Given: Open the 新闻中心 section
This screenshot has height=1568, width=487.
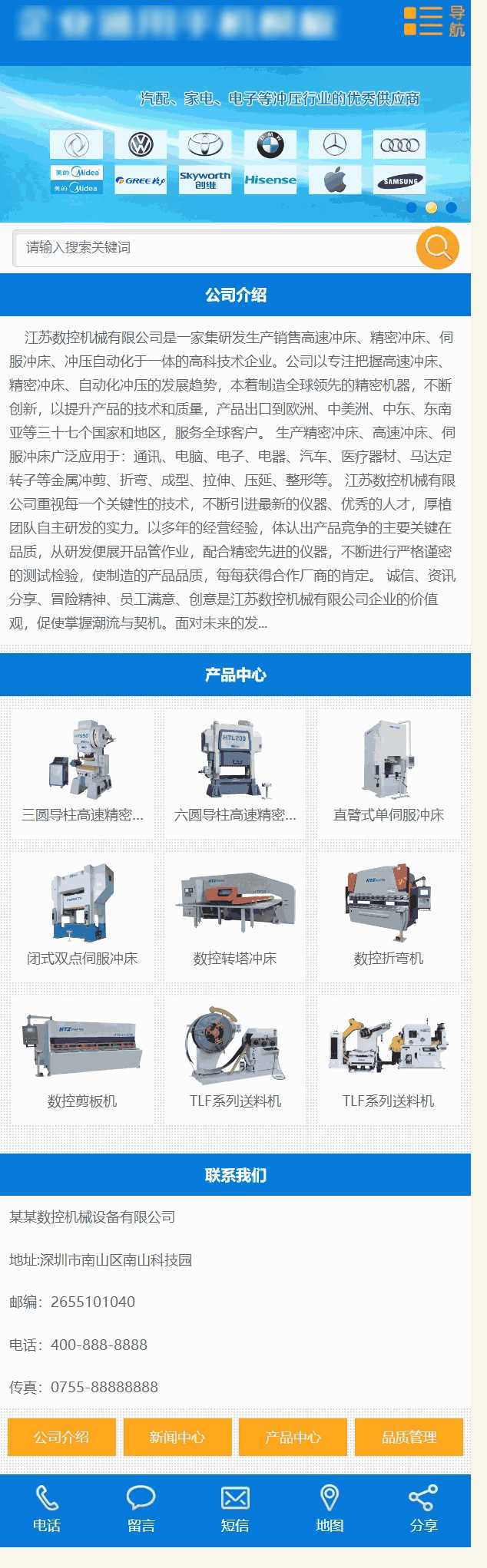Looking at the screenshot, I should 177,1437.
